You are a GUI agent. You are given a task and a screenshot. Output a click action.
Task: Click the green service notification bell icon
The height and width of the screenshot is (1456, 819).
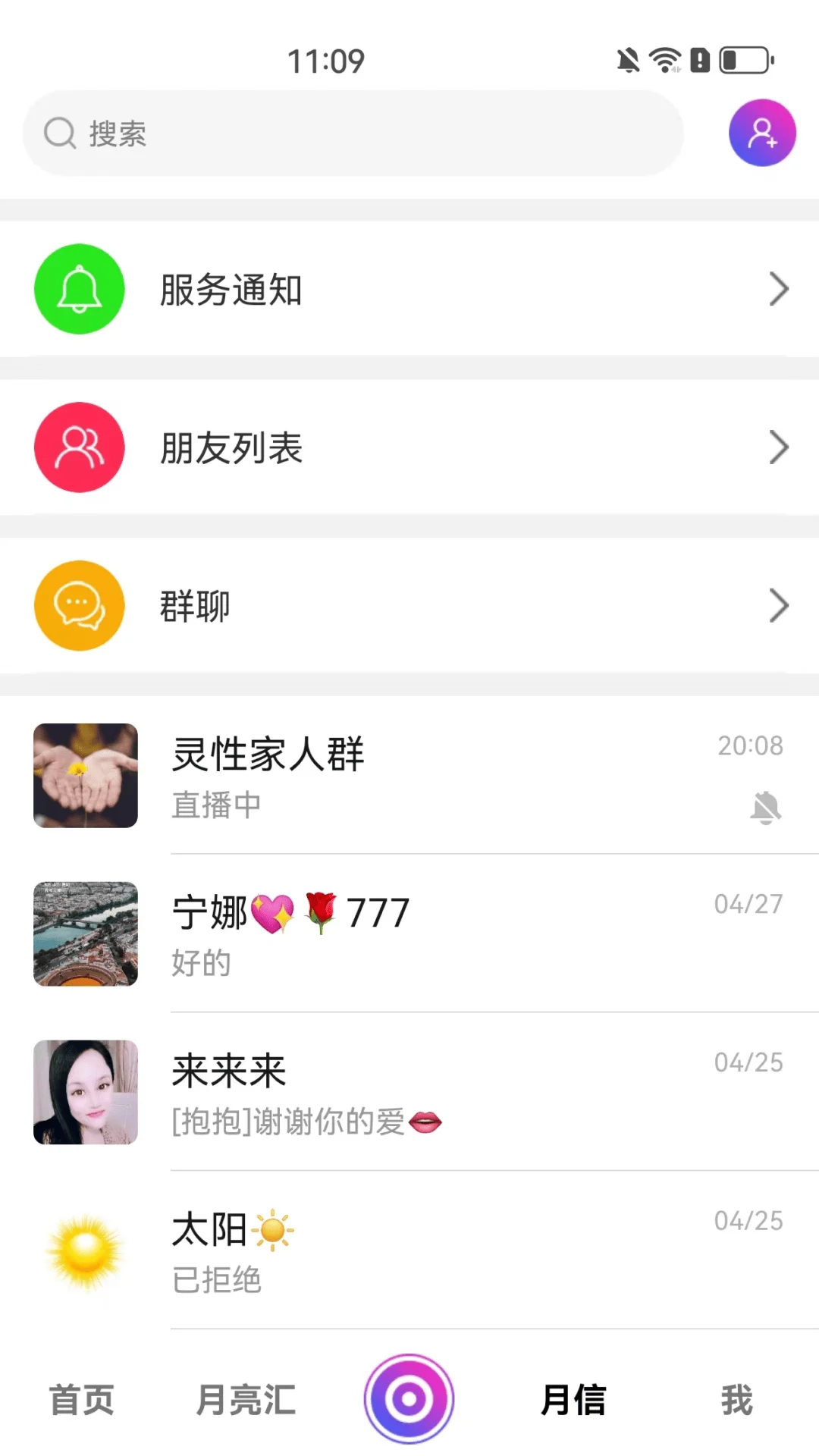(x=78, y=290)
